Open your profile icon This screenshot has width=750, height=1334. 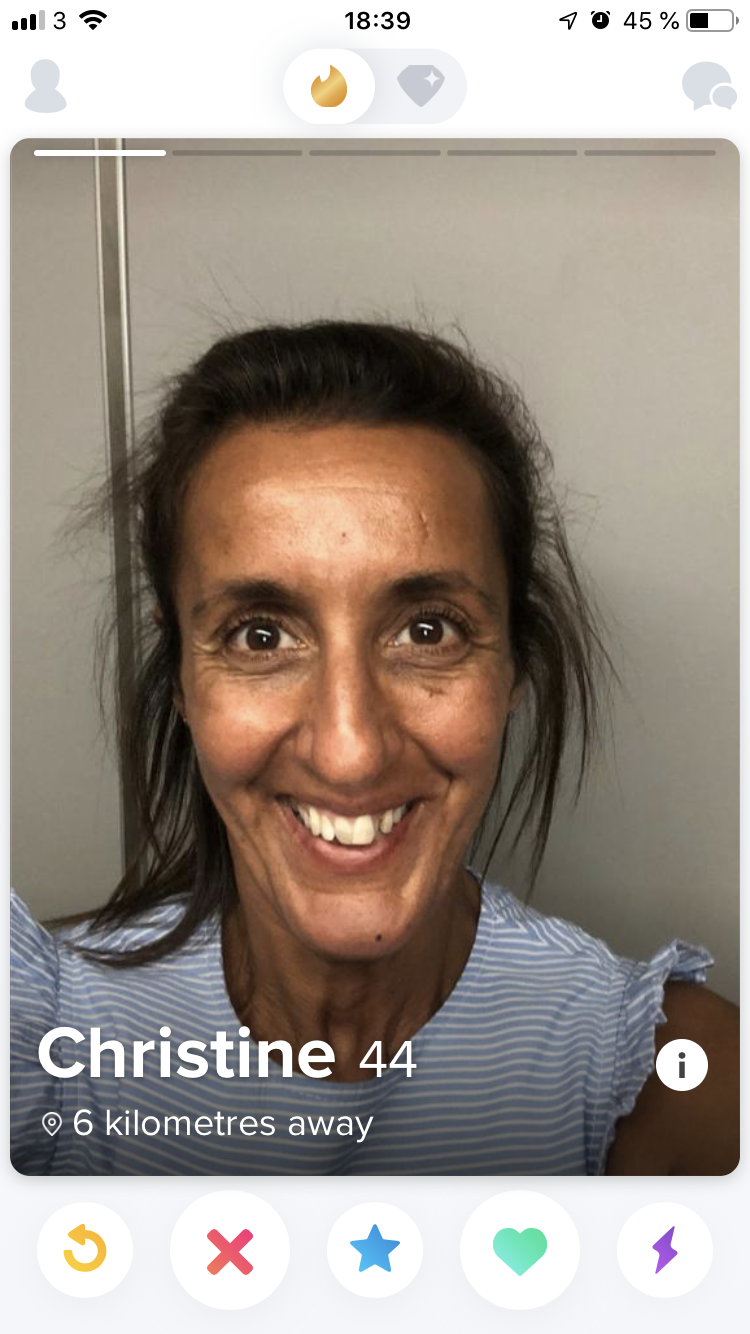tap(45, 86)
